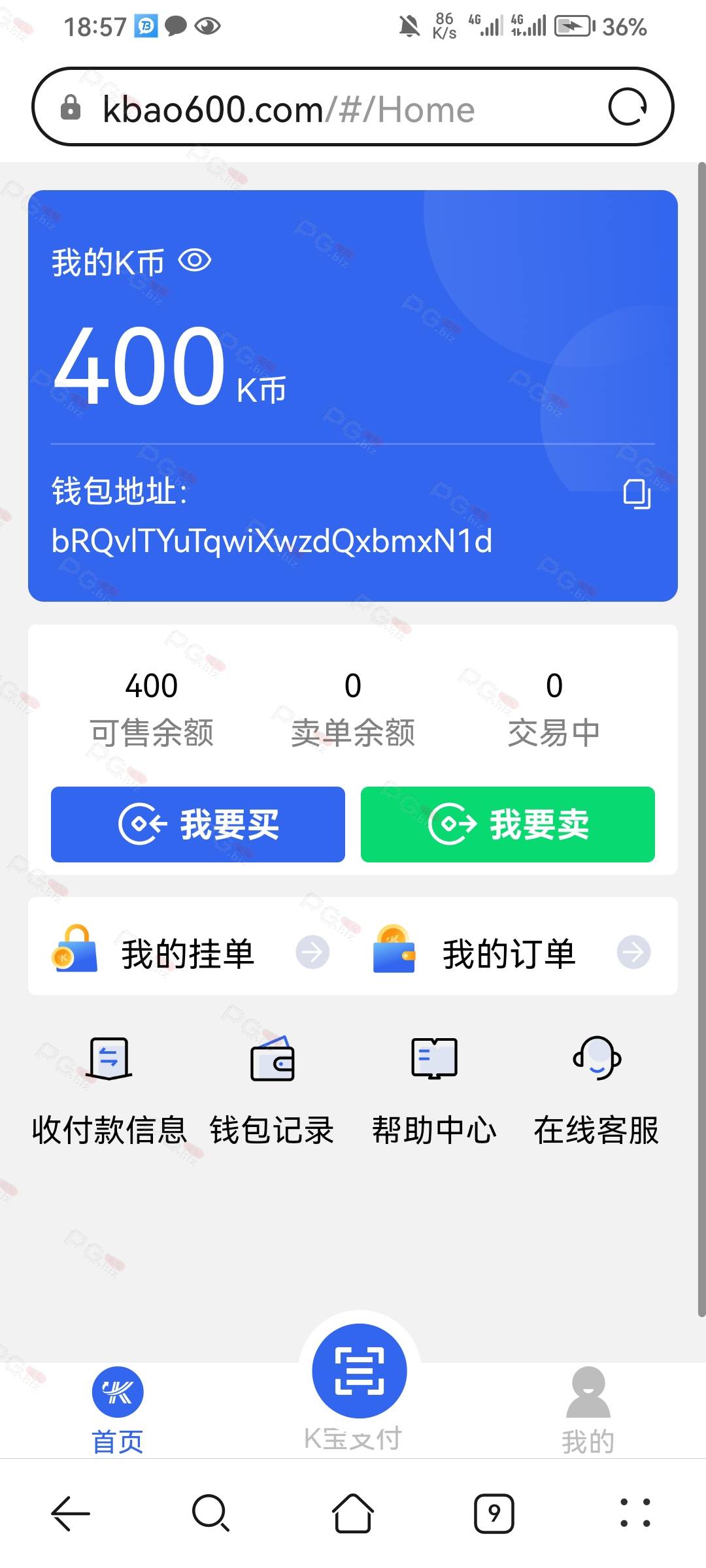Screen dimensions: 706x1568
Task: Open 我的挂单 listings
Action: coord(191,953)
